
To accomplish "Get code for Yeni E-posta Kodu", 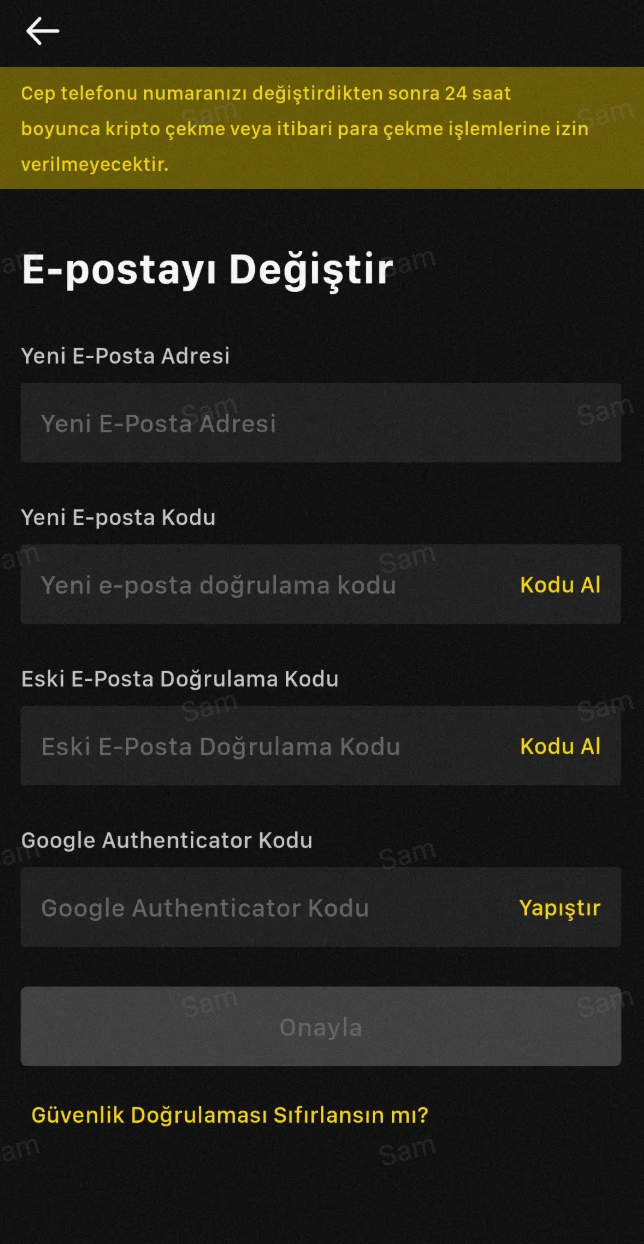I will coord(560,585).
